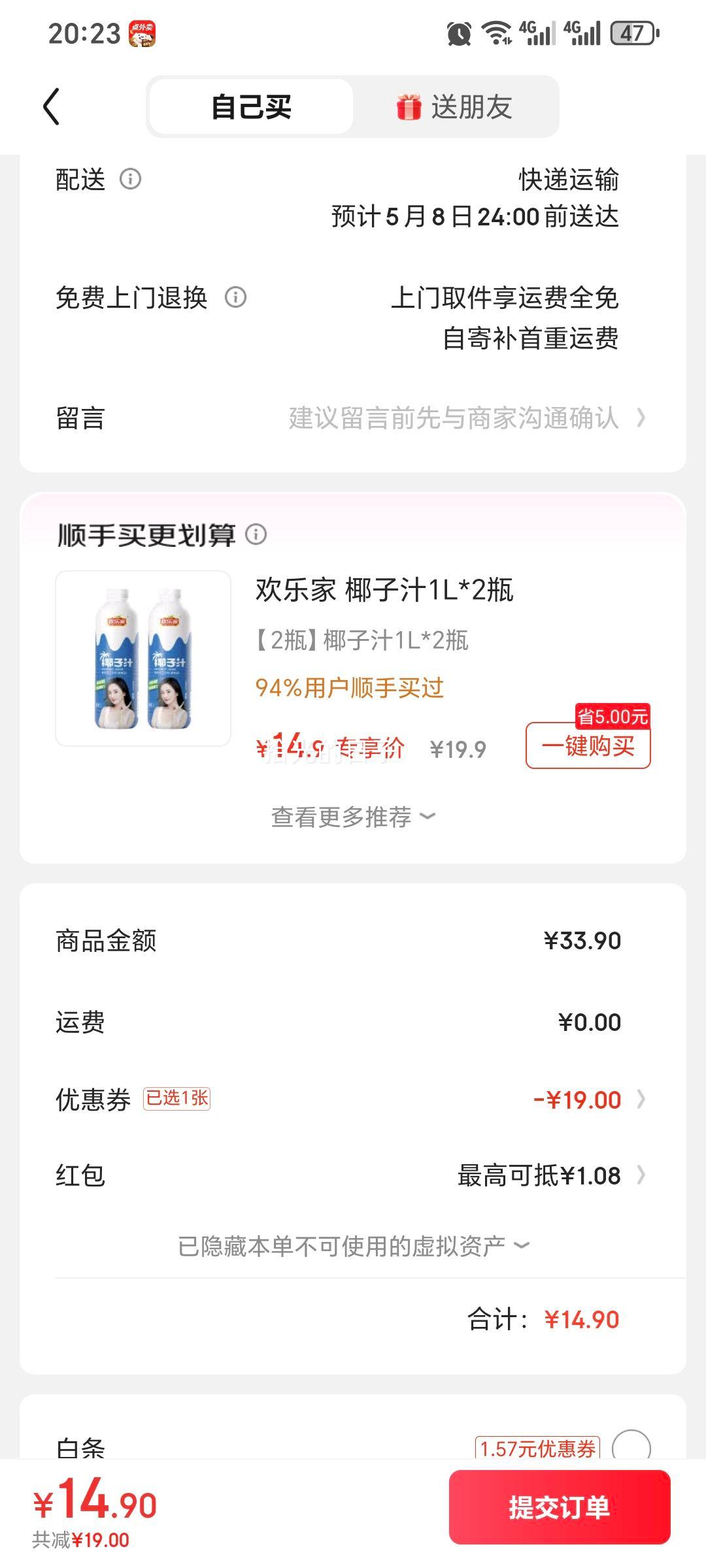The image size is (706, 1568).
Task: Tap 一键购买 to add coconut juice
Action: pos(588,745)
